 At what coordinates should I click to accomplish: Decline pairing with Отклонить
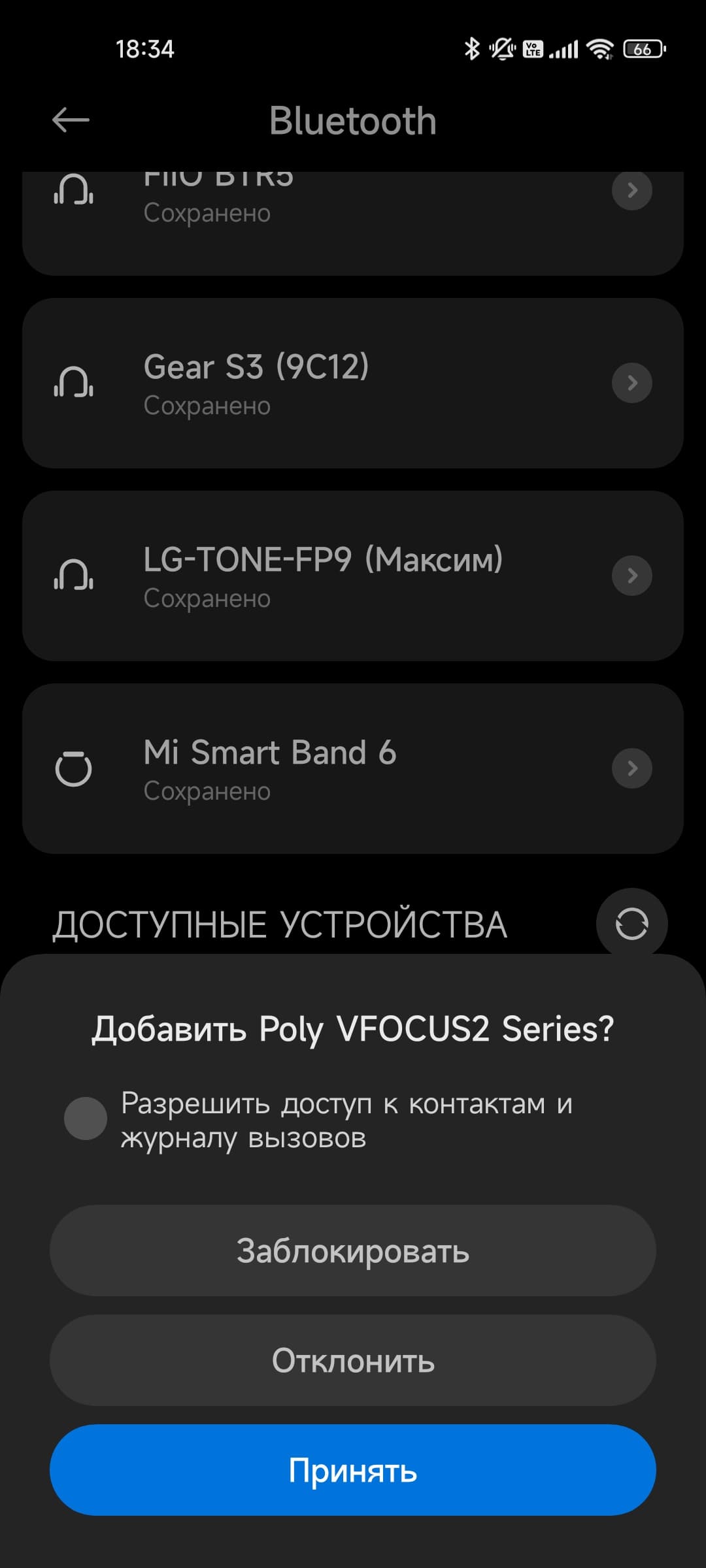point(353,1360)
